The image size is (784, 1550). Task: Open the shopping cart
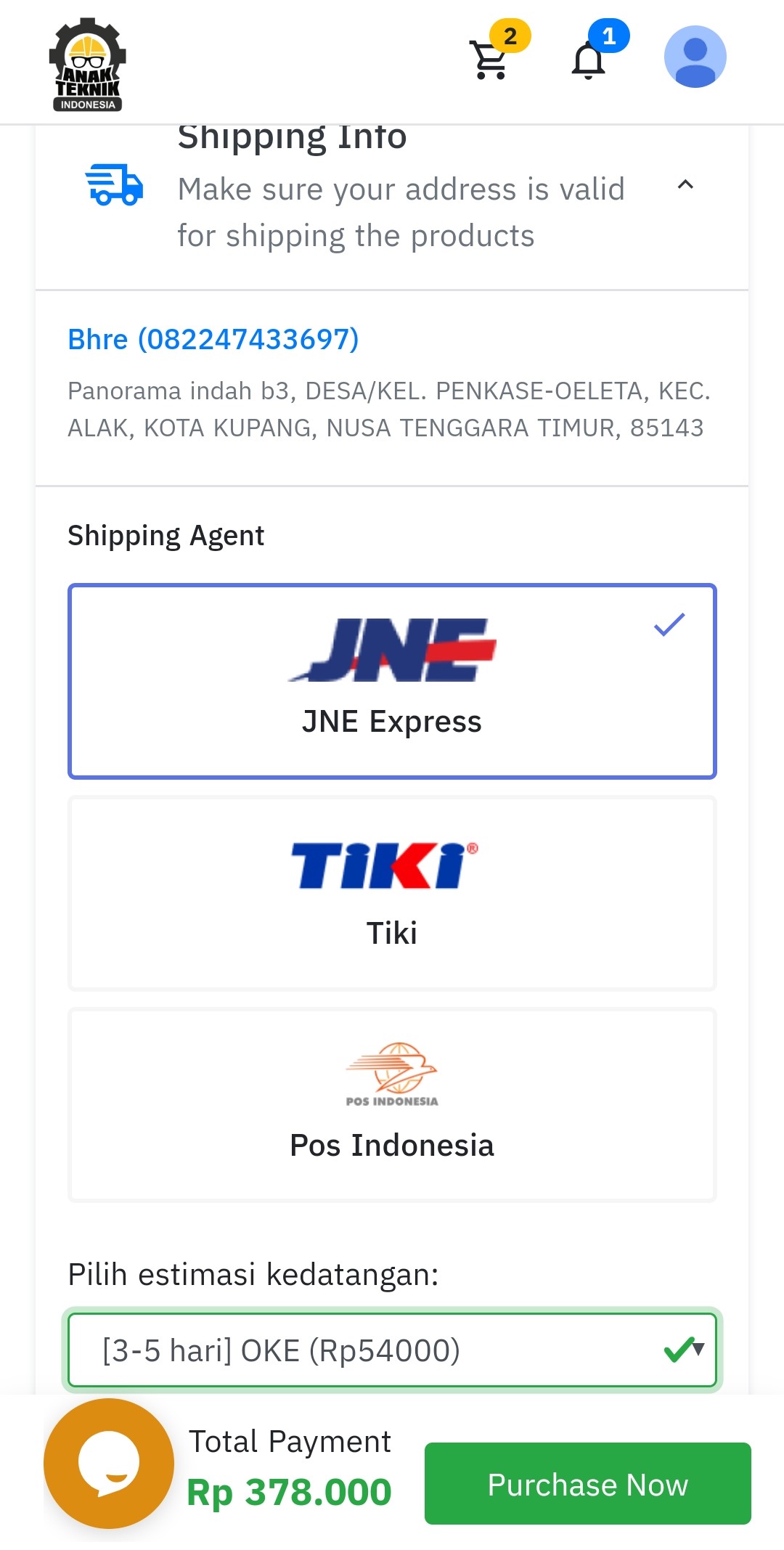click(x=491, y=60)
